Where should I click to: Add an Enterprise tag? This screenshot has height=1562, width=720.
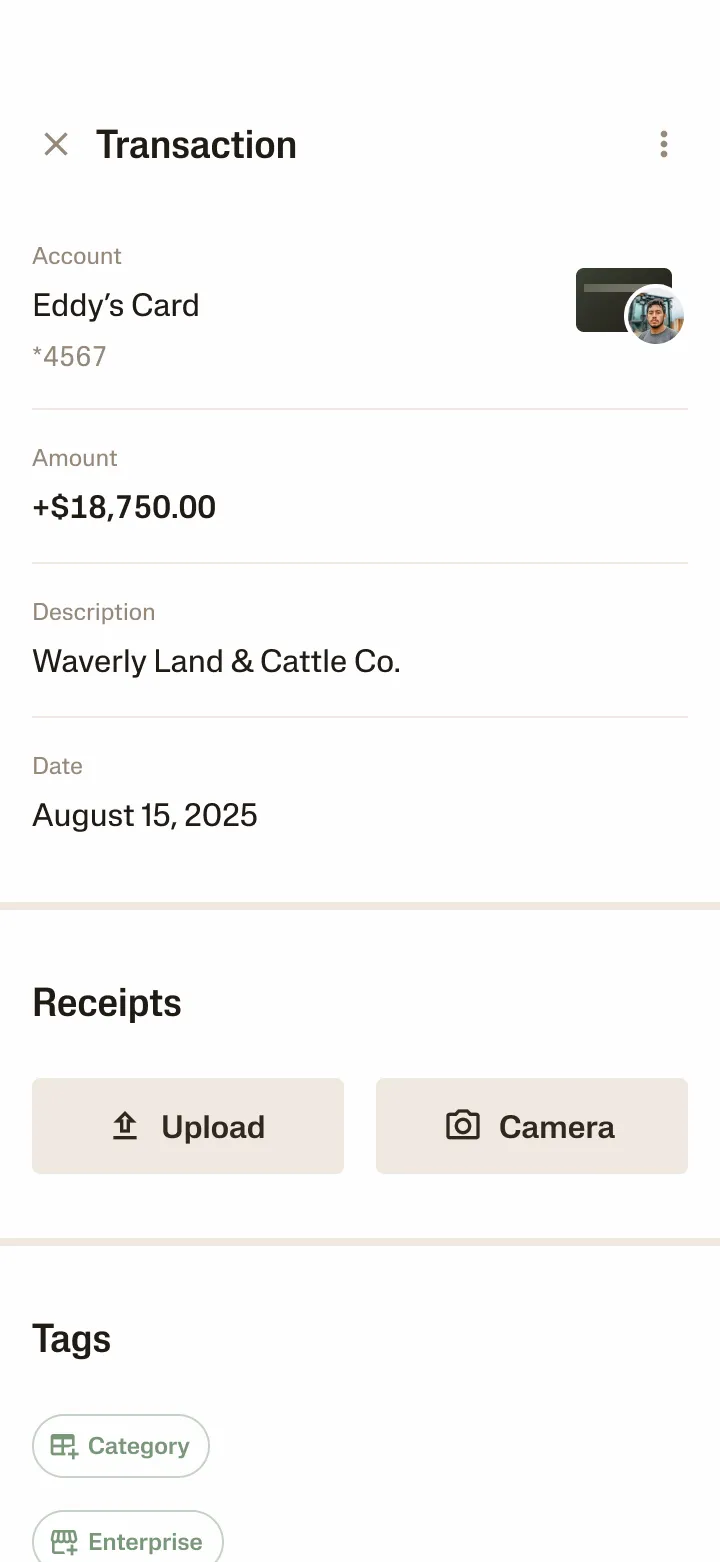(128, 1541)
